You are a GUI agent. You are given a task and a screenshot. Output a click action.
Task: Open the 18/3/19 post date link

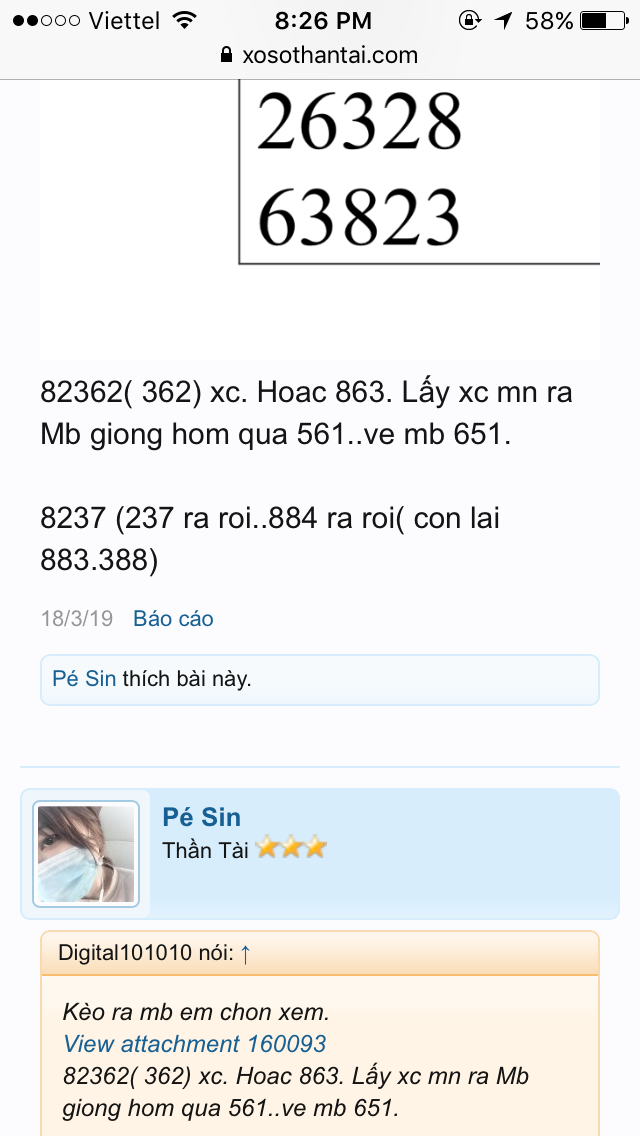pos(77,619)
